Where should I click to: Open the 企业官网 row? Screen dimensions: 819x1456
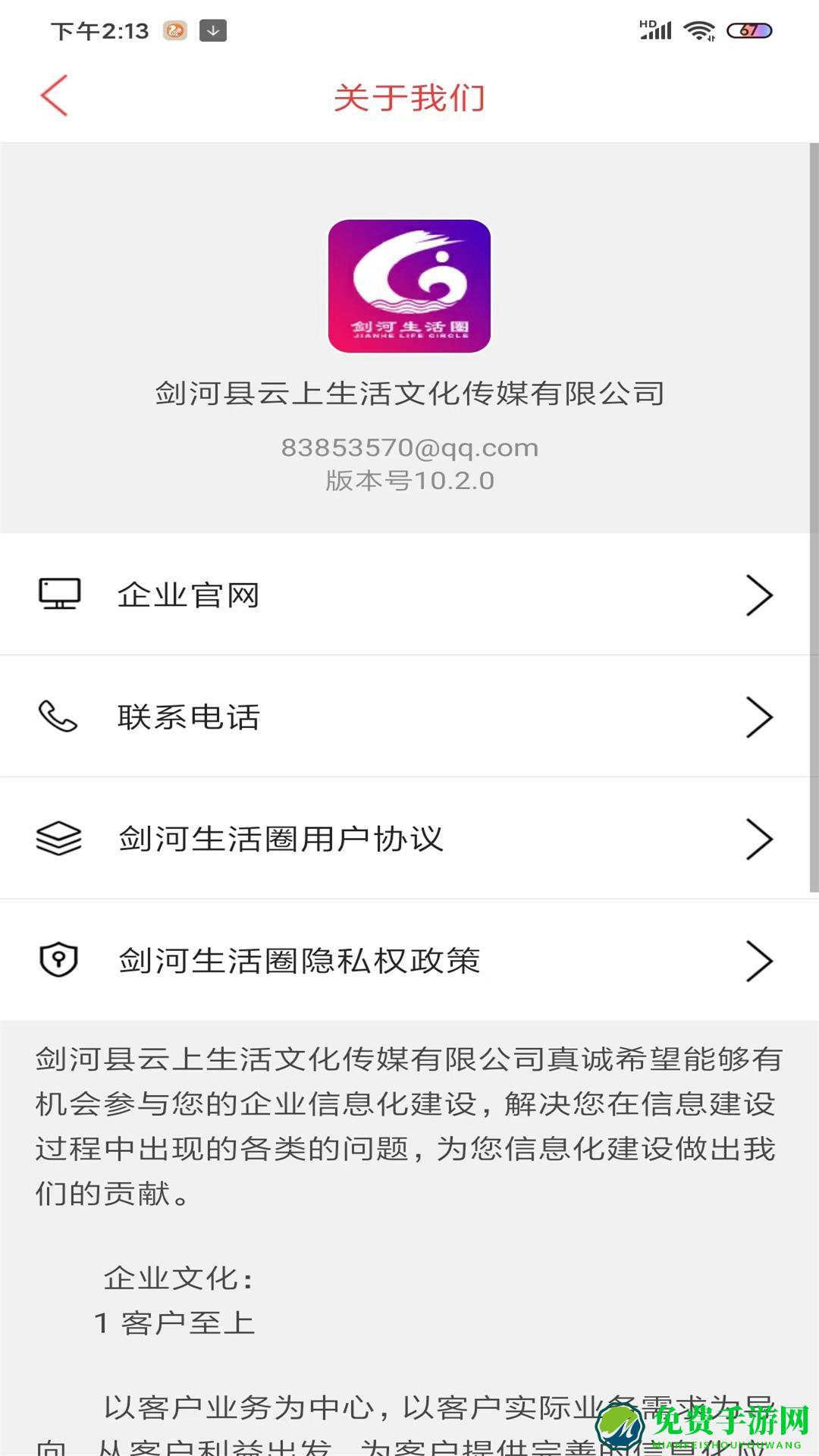click(x=409, y=595)
